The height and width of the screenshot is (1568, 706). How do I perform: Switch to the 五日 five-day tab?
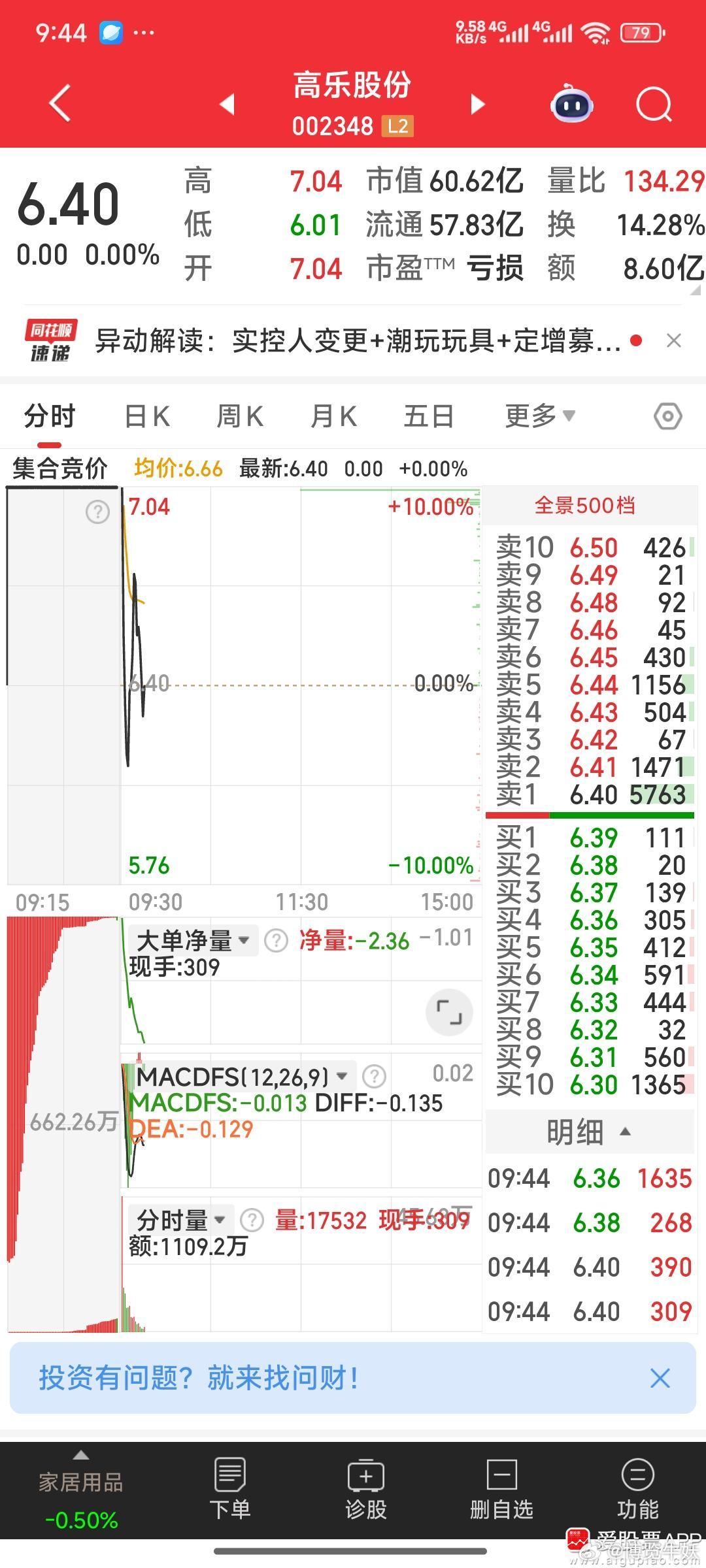(x=428, y=415)
